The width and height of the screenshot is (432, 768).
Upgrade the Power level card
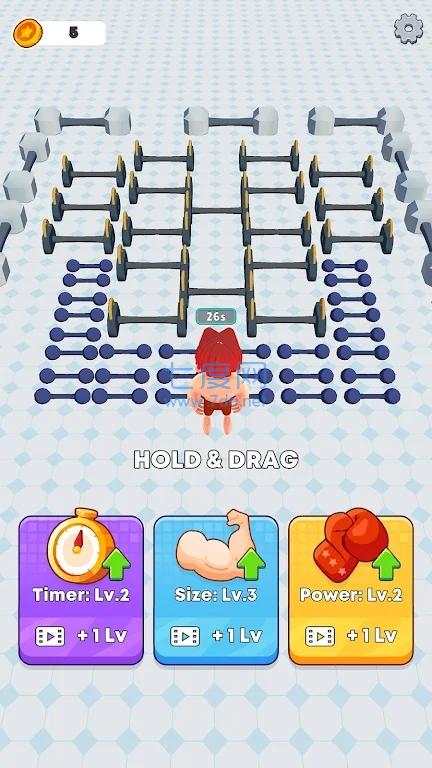[x=351, y=589]
